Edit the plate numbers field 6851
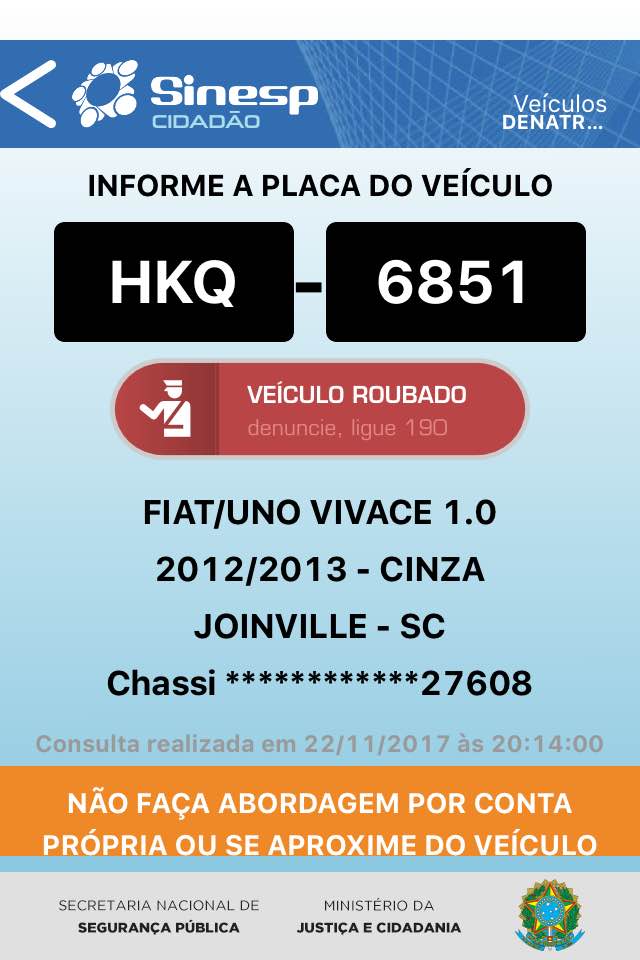The image size is (640, 960). (455, 282)
